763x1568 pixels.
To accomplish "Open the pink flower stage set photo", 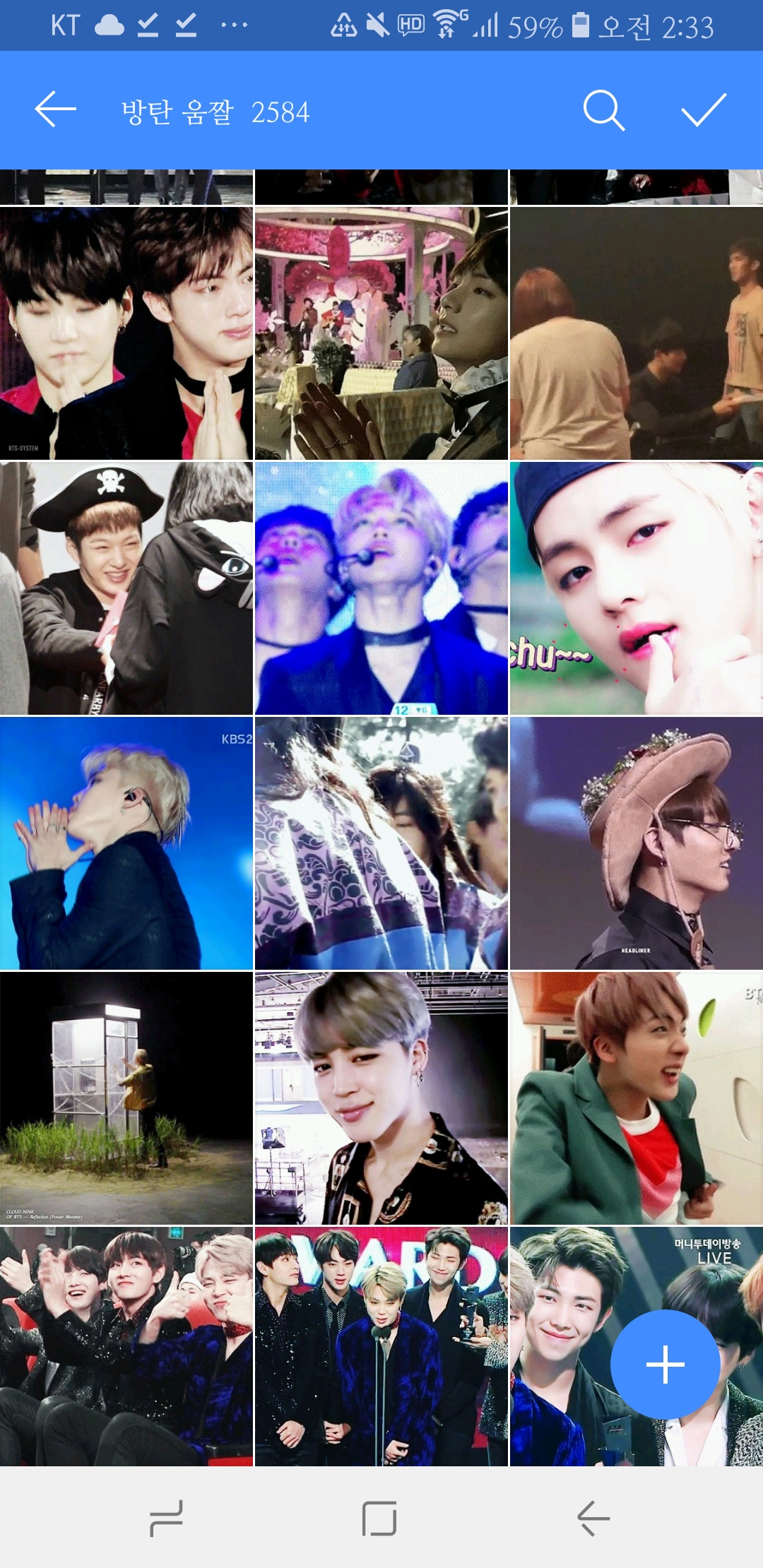I will click(x=381, y=333).
